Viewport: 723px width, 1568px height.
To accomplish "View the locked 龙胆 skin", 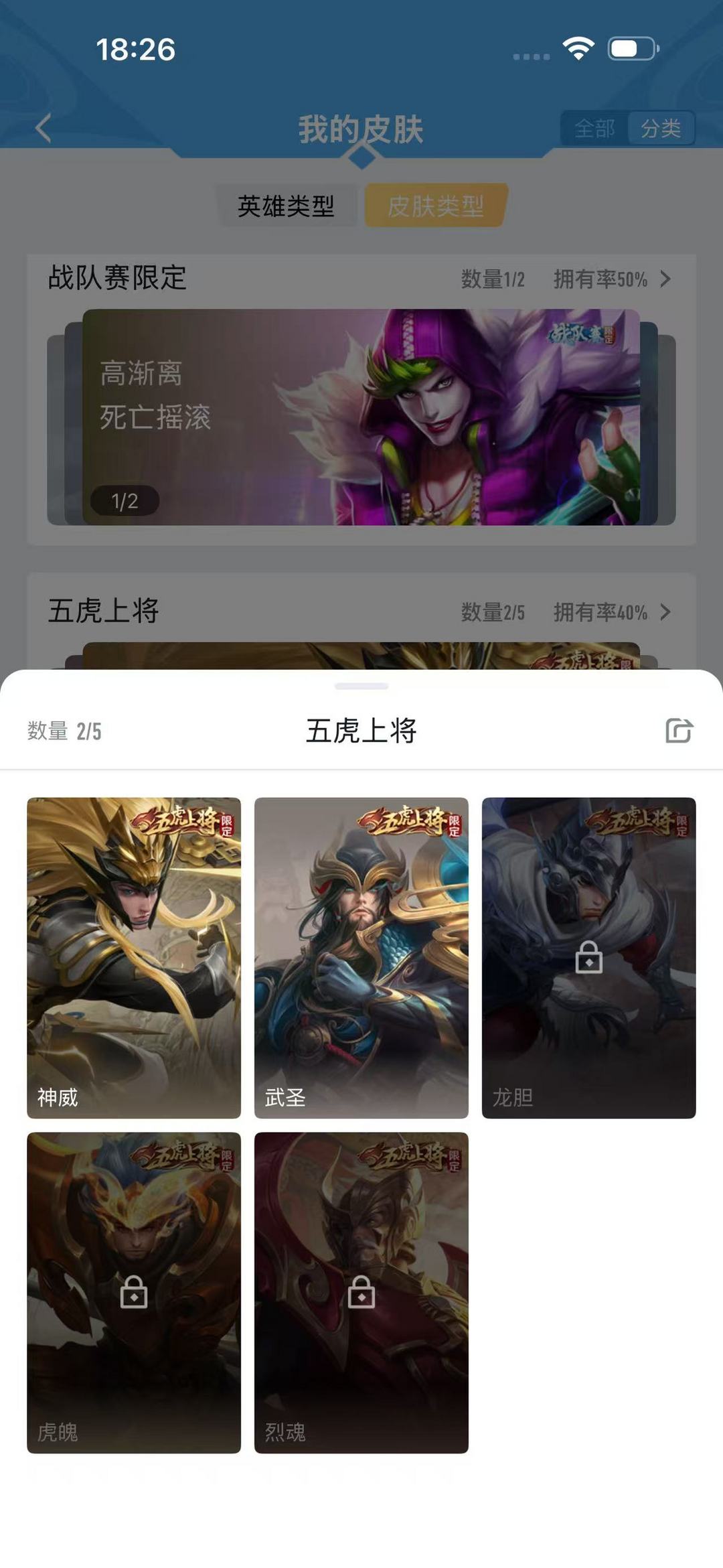I will (x=588, y=957).
